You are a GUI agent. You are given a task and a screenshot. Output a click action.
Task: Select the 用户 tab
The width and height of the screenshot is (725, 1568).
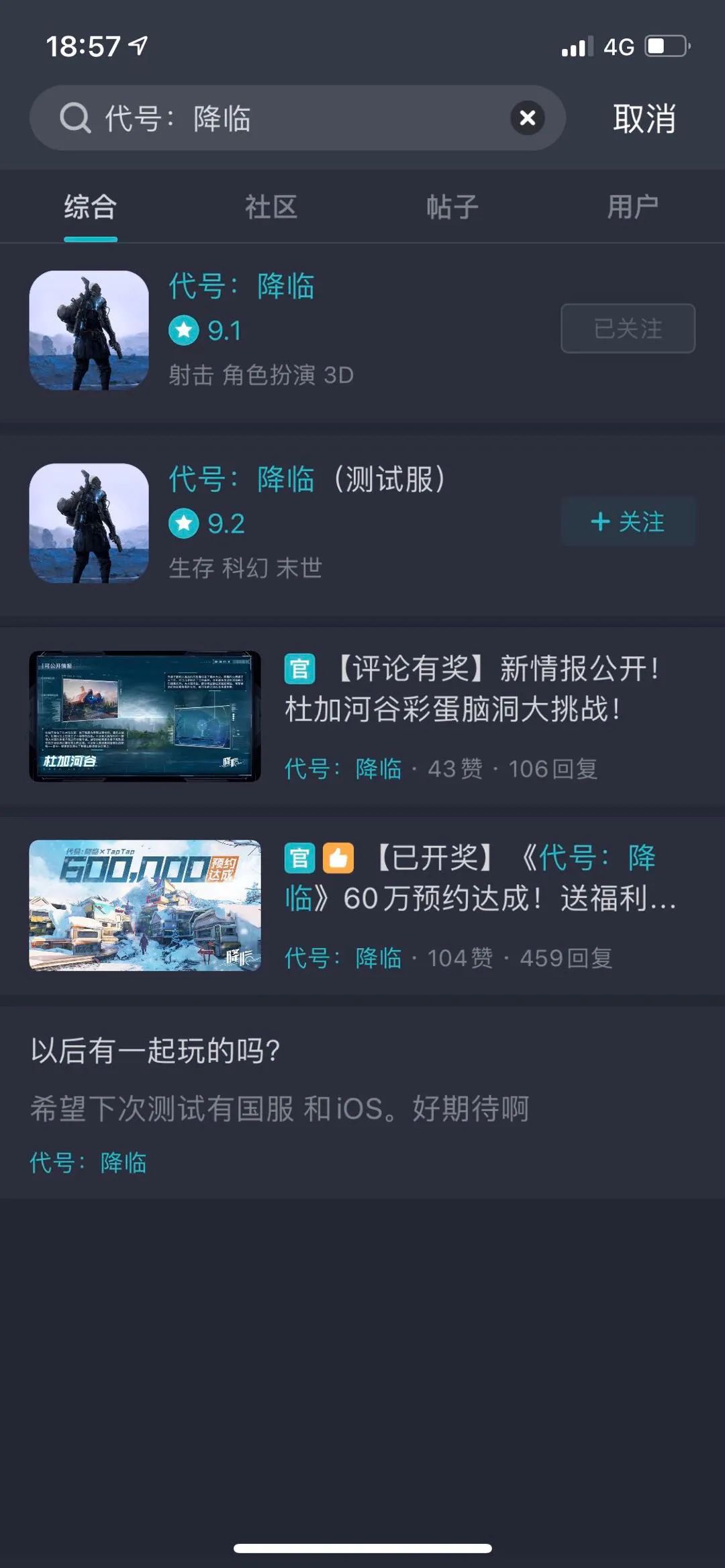coord(634,207)
